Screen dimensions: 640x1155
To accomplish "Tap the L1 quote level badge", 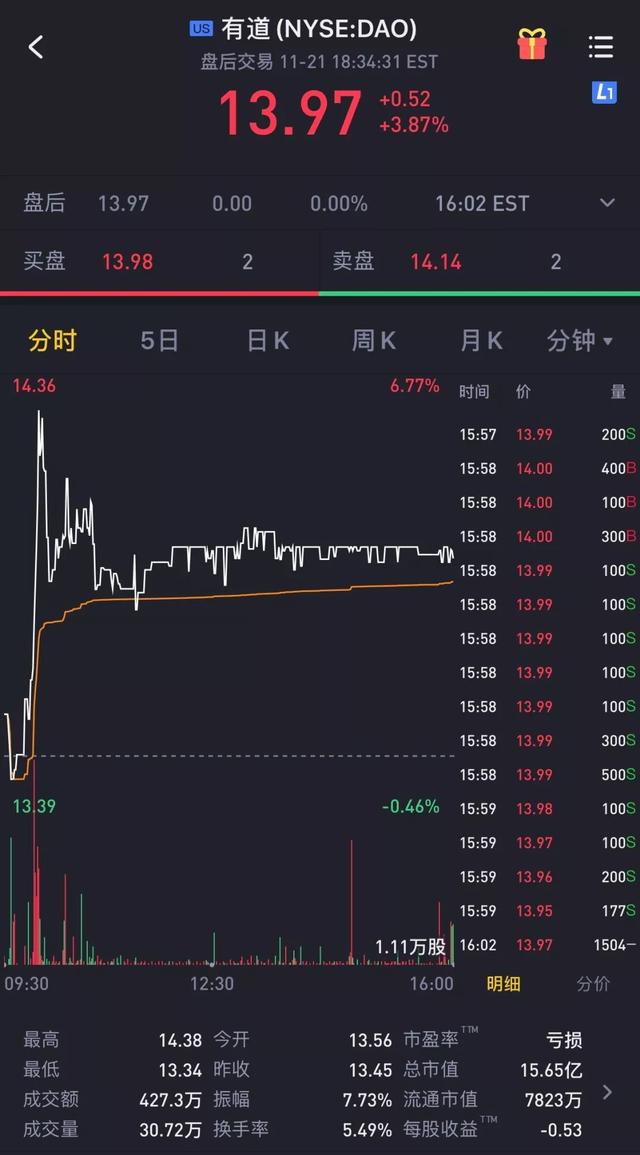I will tap(604, 93).
